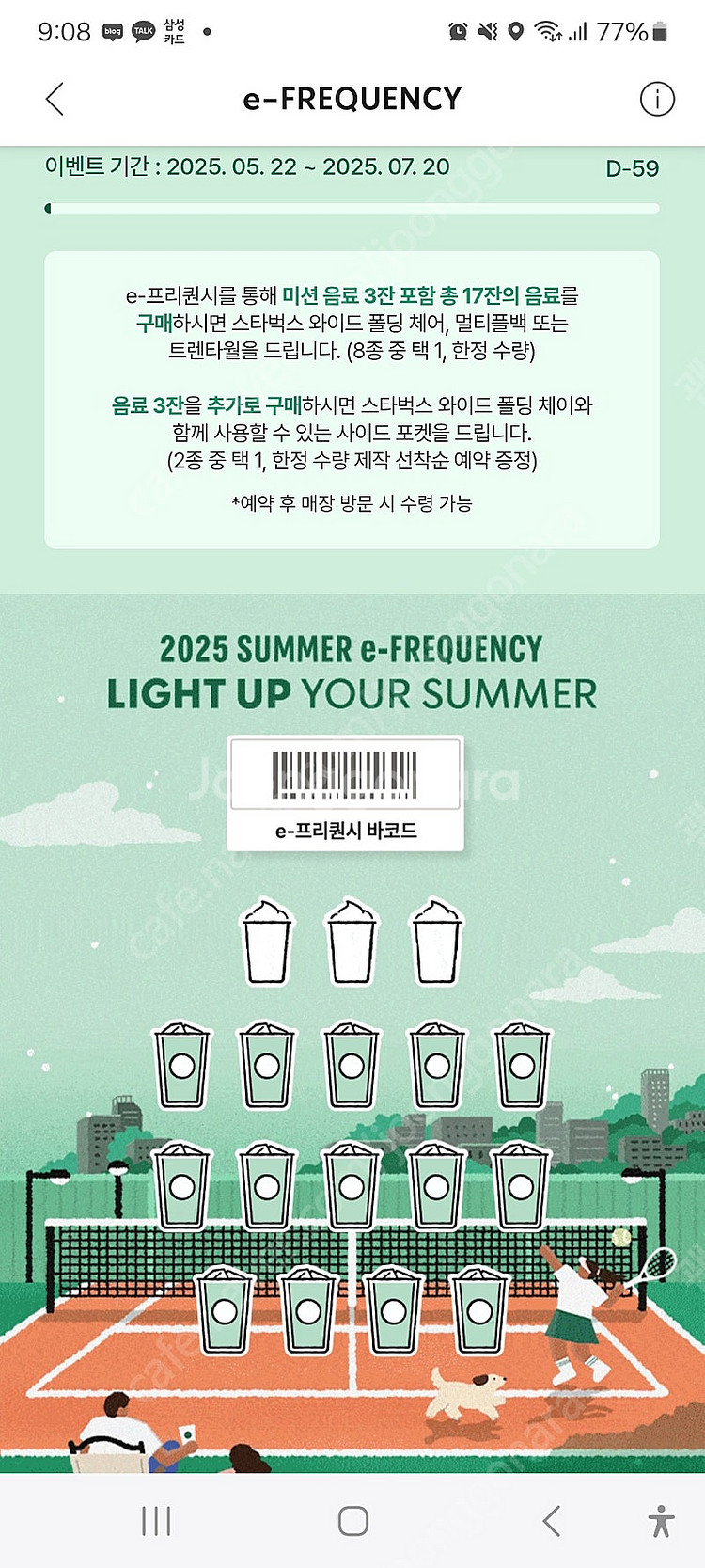Open the e-프리퀀시 바코드 button
The image size is (705, 1568).
click(346, 795)
